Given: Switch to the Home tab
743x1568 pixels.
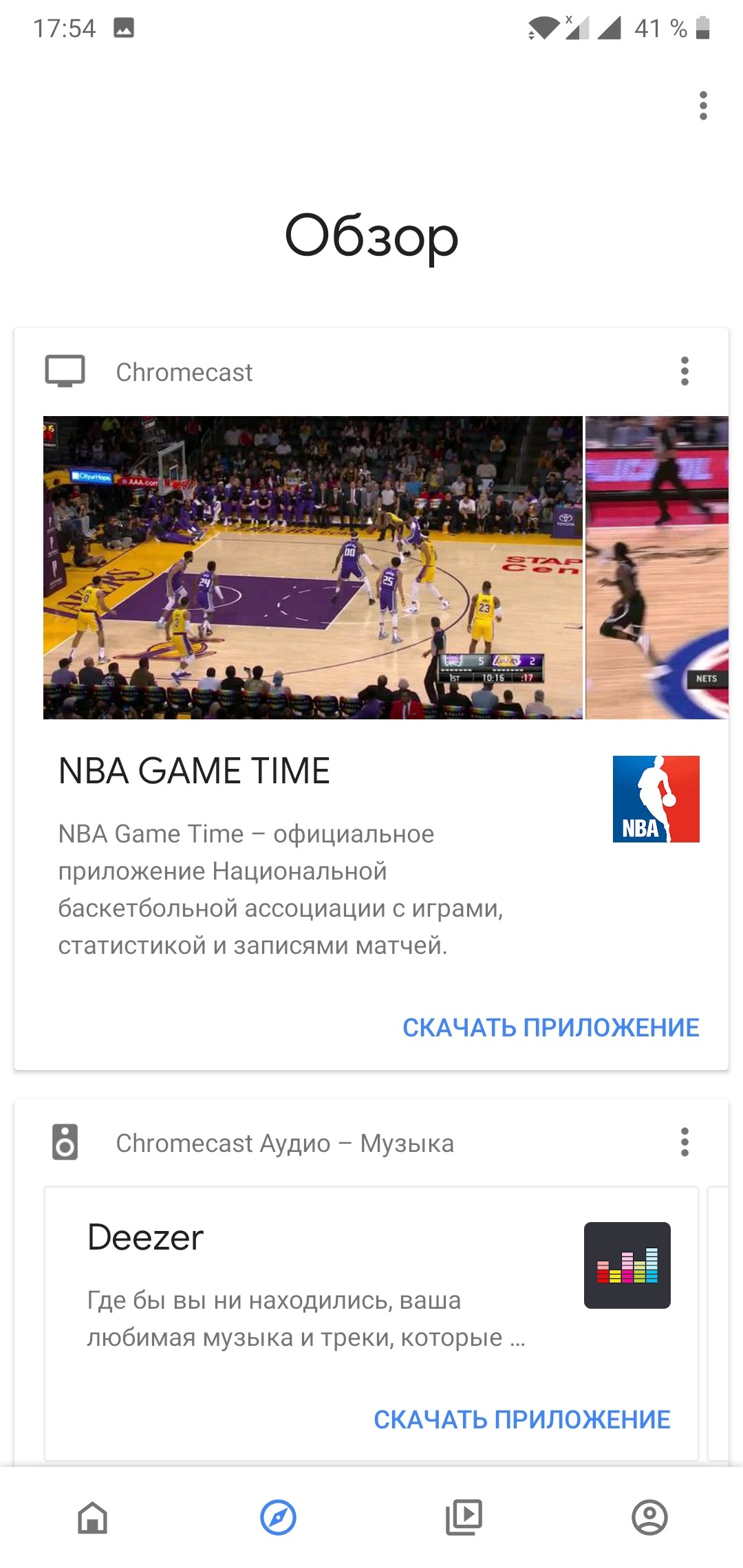Looking at the screenshot, I should 93,1518.
